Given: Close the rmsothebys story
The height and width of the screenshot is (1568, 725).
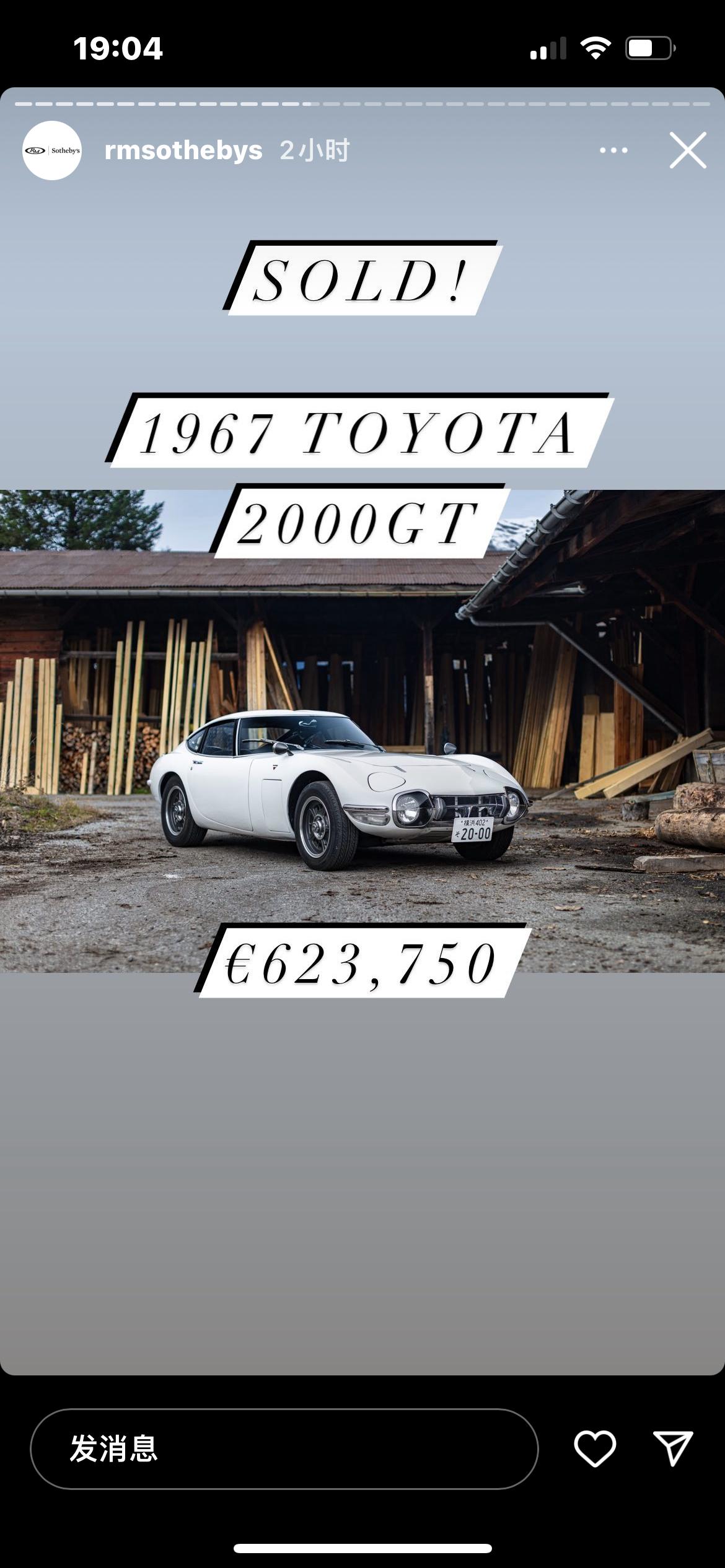Looking at the screenshot, I should tap(688, 150).
